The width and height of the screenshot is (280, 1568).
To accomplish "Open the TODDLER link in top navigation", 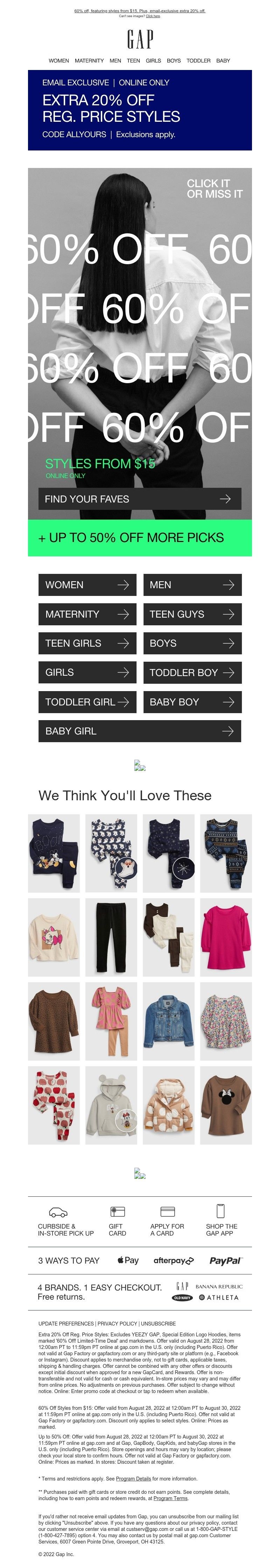I will 198,61.
